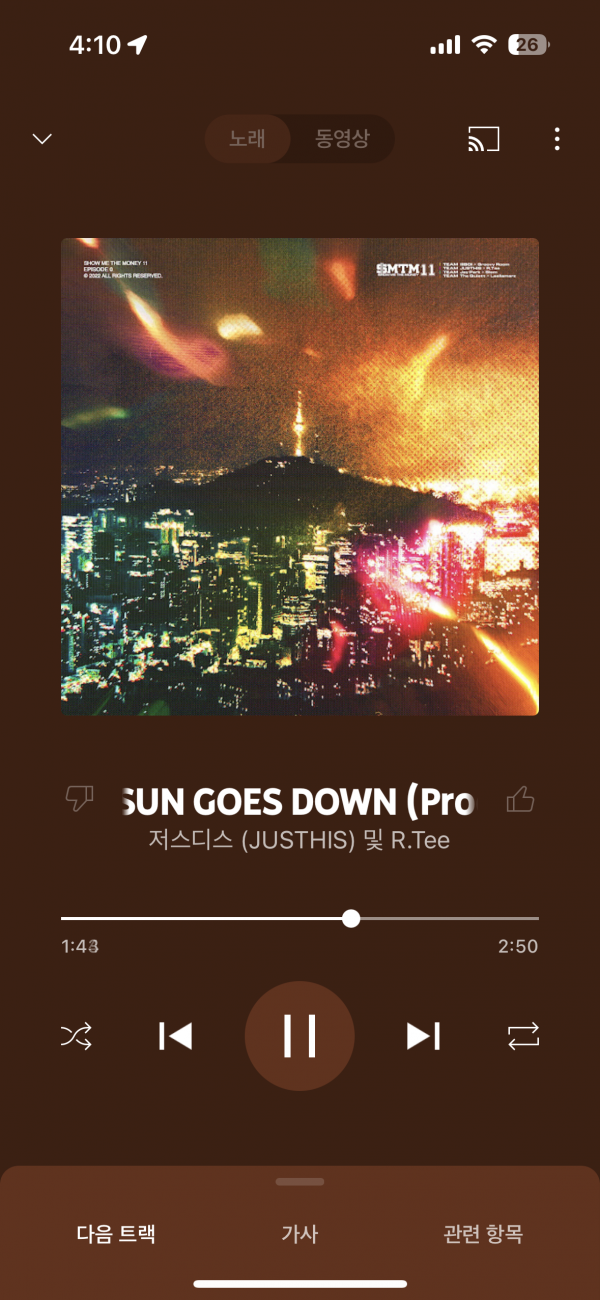The height and width of the screenshot is (1300, 600).
Task: Open artist 저스디스 (JUSTHIS) 및 R.Tee
Action: (299, 840)
